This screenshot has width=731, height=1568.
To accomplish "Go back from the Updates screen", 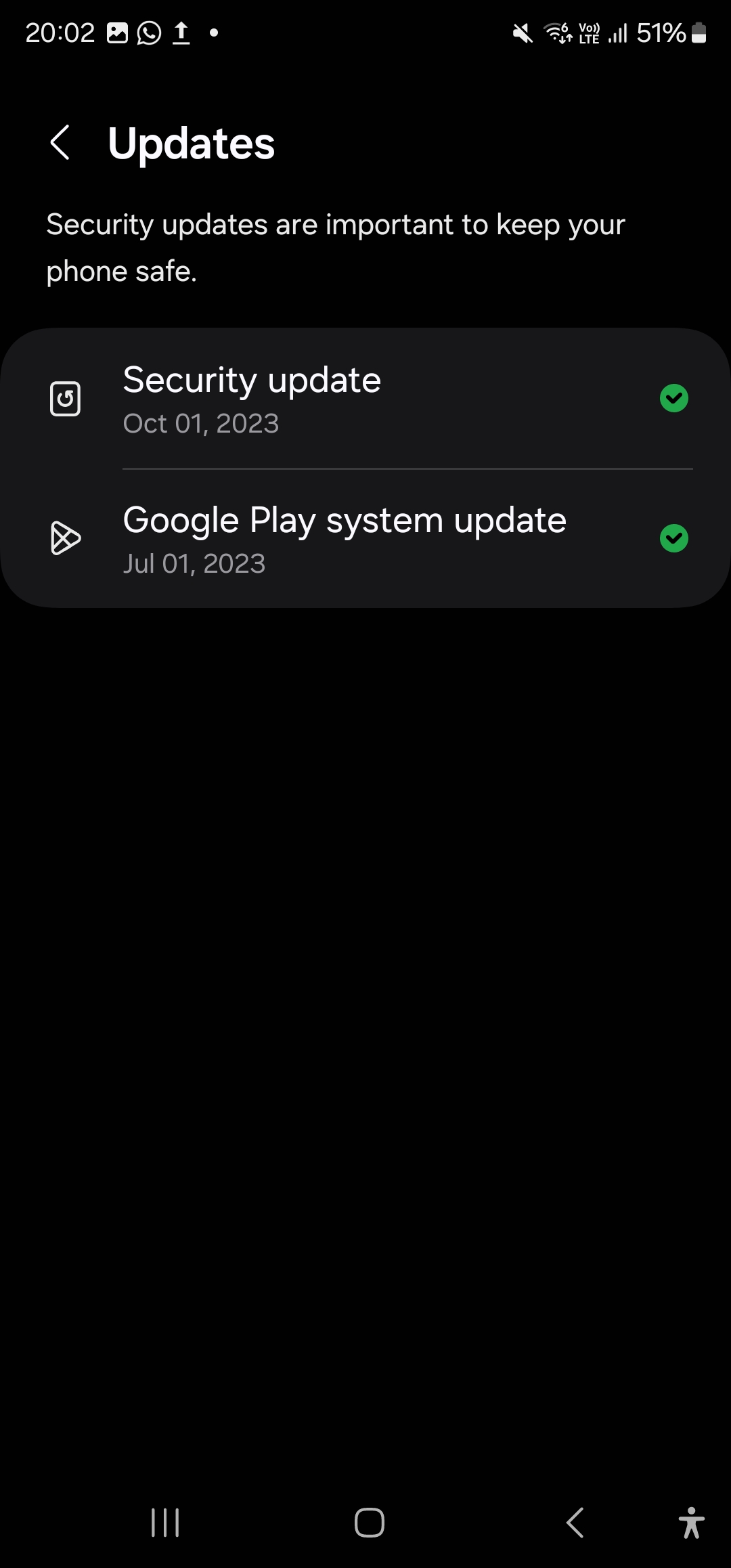I will click(x=61, y=143).
